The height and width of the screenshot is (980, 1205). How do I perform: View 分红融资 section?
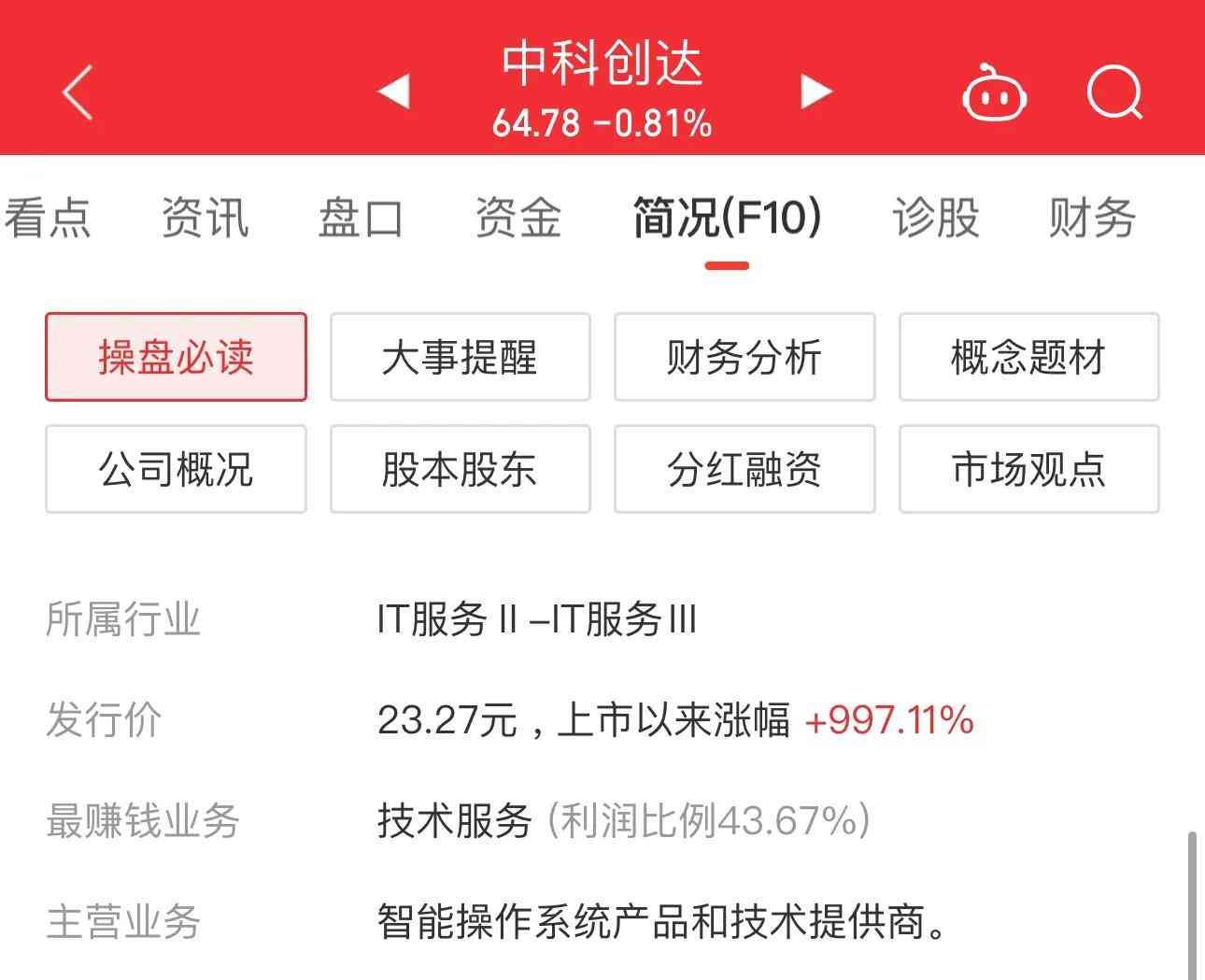point(744,469)
